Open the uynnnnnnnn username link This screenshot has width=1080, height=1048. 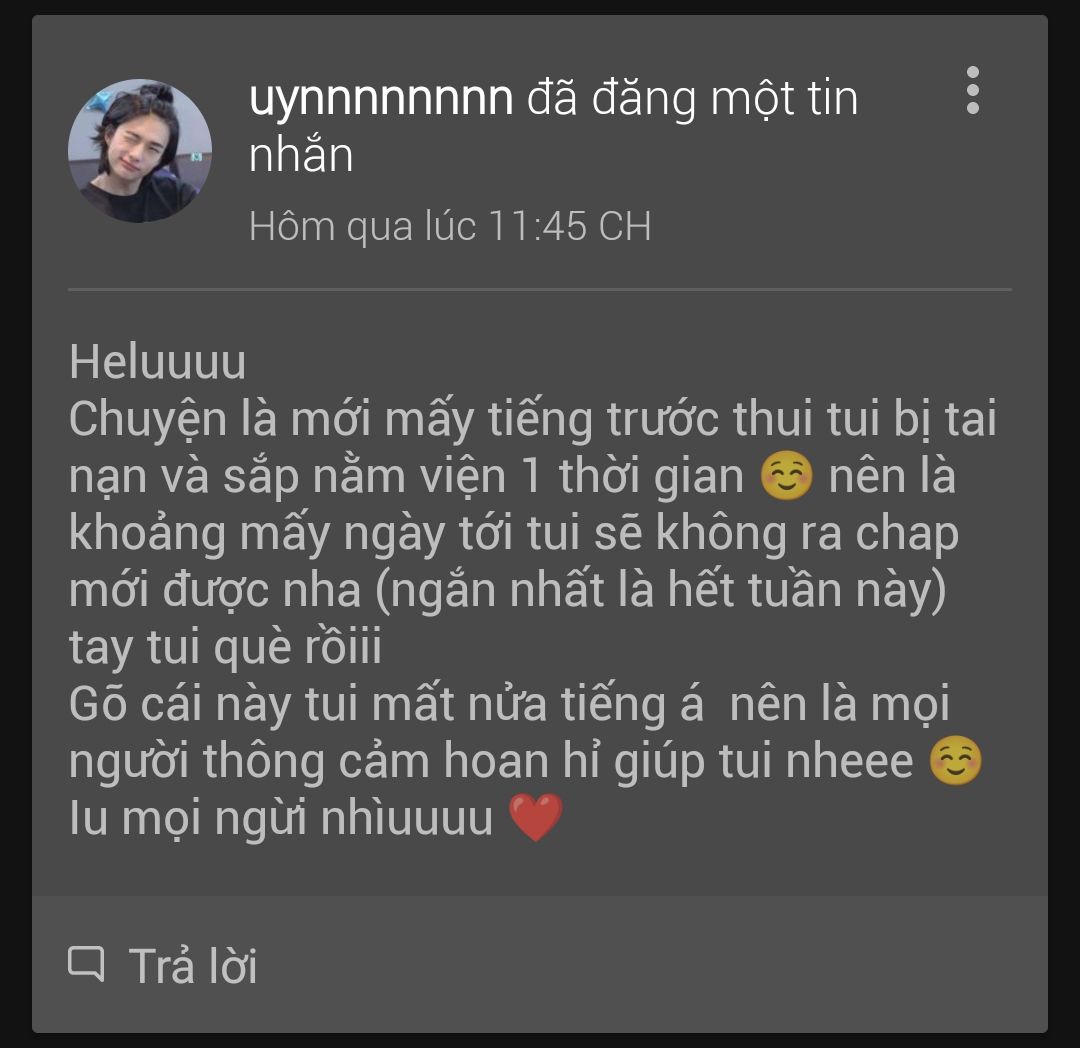click(x=380, y=99)
